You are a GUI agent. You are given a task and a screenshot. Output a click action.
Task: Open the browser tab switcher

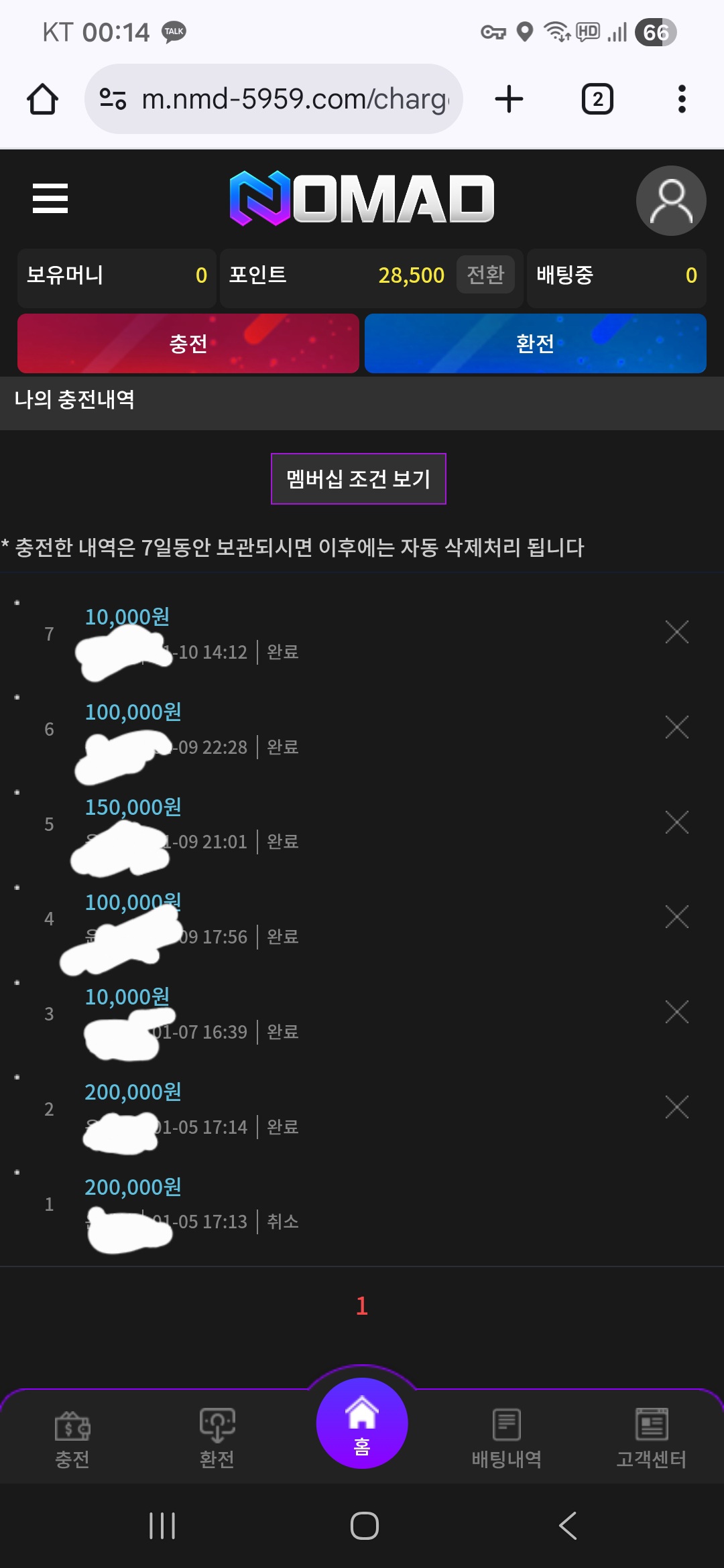[597, 99]
